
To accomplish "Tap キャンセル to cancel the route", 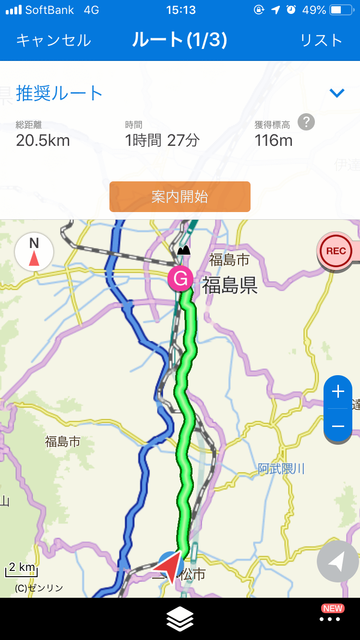I will (x=53, y=40).
